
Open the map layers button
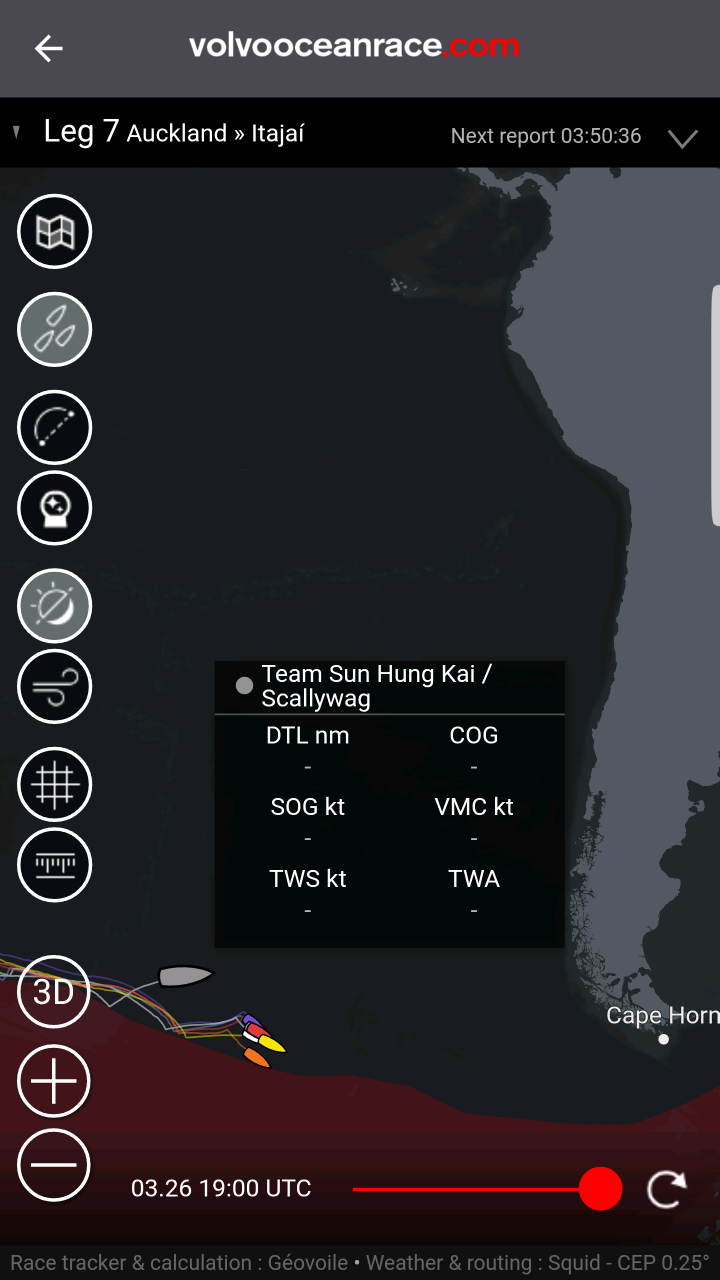click(x=55, y=232)
